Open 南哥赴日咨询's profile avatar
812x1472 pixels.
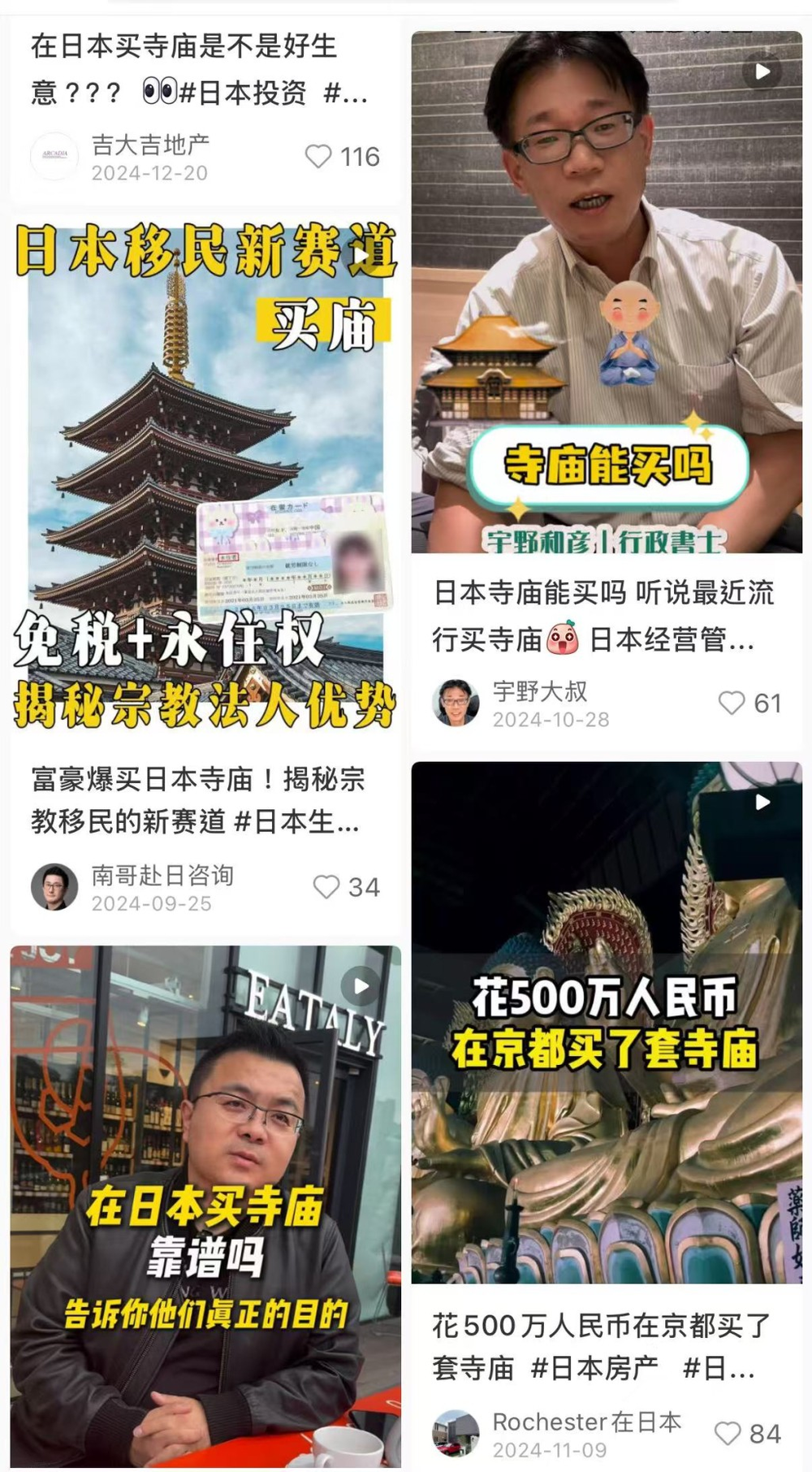click(x=54, y=887)
